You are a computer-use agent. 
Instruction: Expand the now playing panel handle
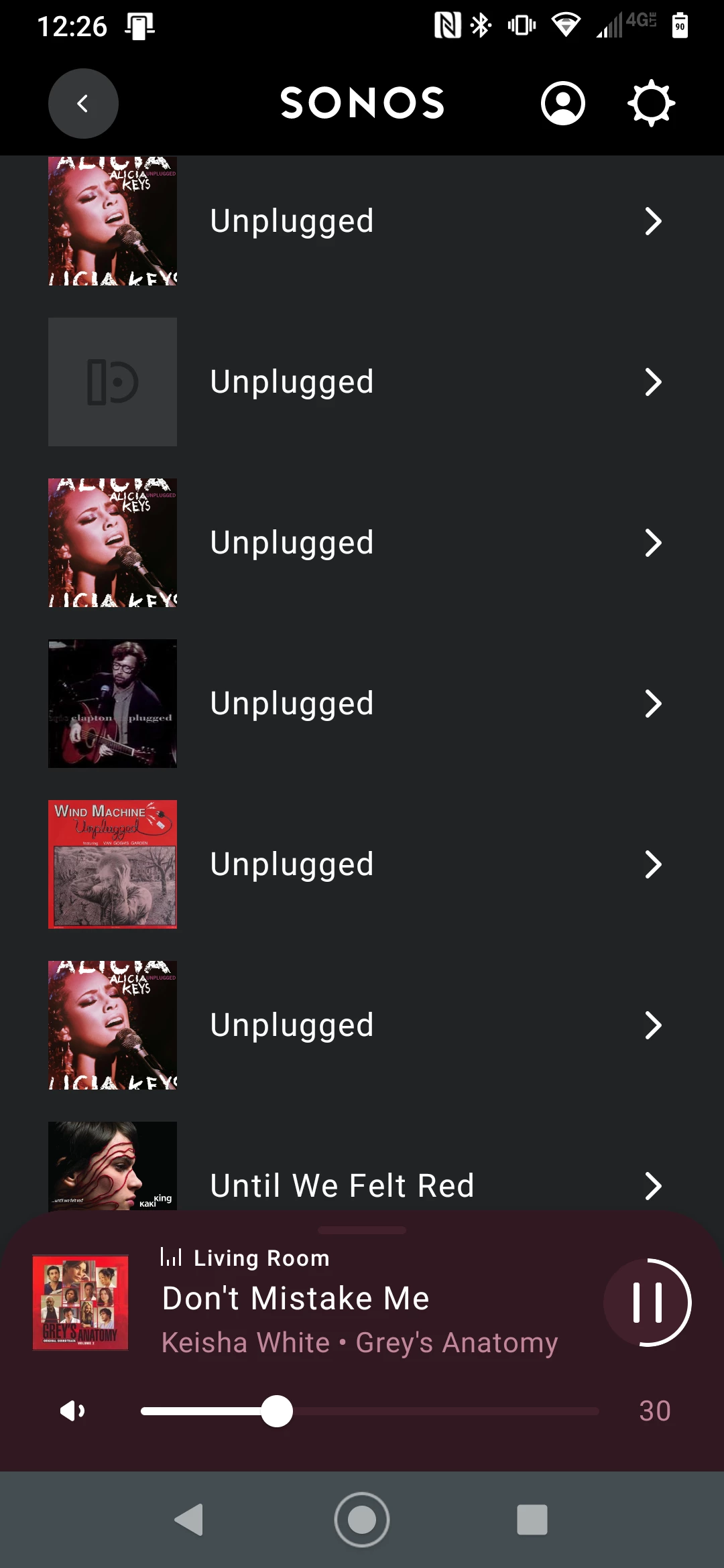point(362,1230)
